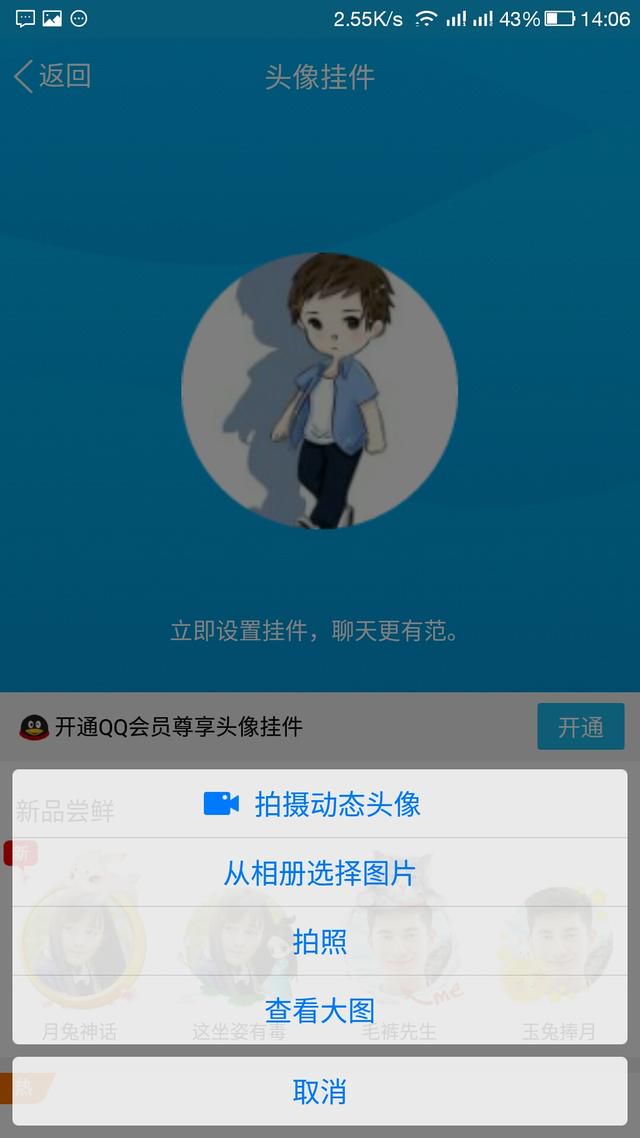Dismiss the sheet with 取消

319,1091
